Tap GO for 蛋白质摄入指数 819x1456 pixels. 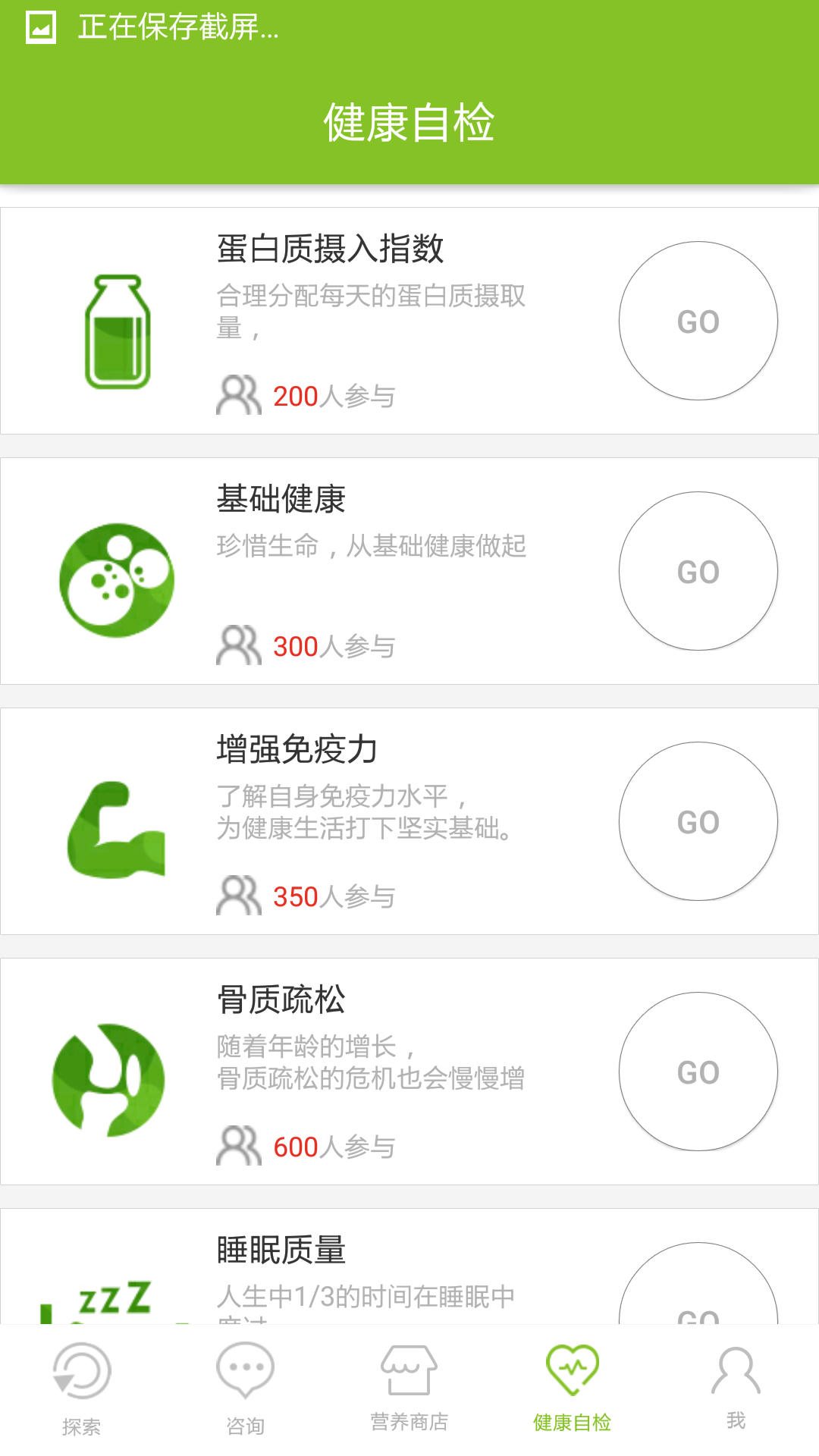[698, 321]
